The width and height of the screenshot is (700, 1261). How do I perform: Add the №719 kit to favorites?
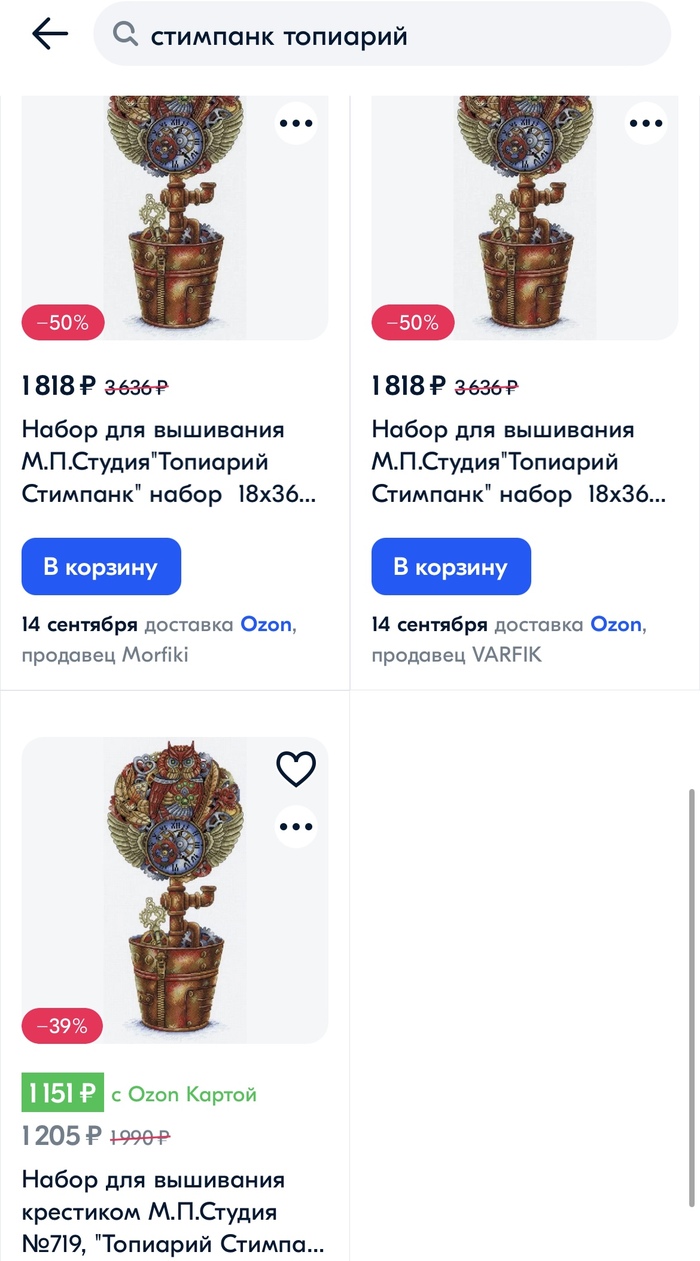pyautogui.click(x=296, y=769)
